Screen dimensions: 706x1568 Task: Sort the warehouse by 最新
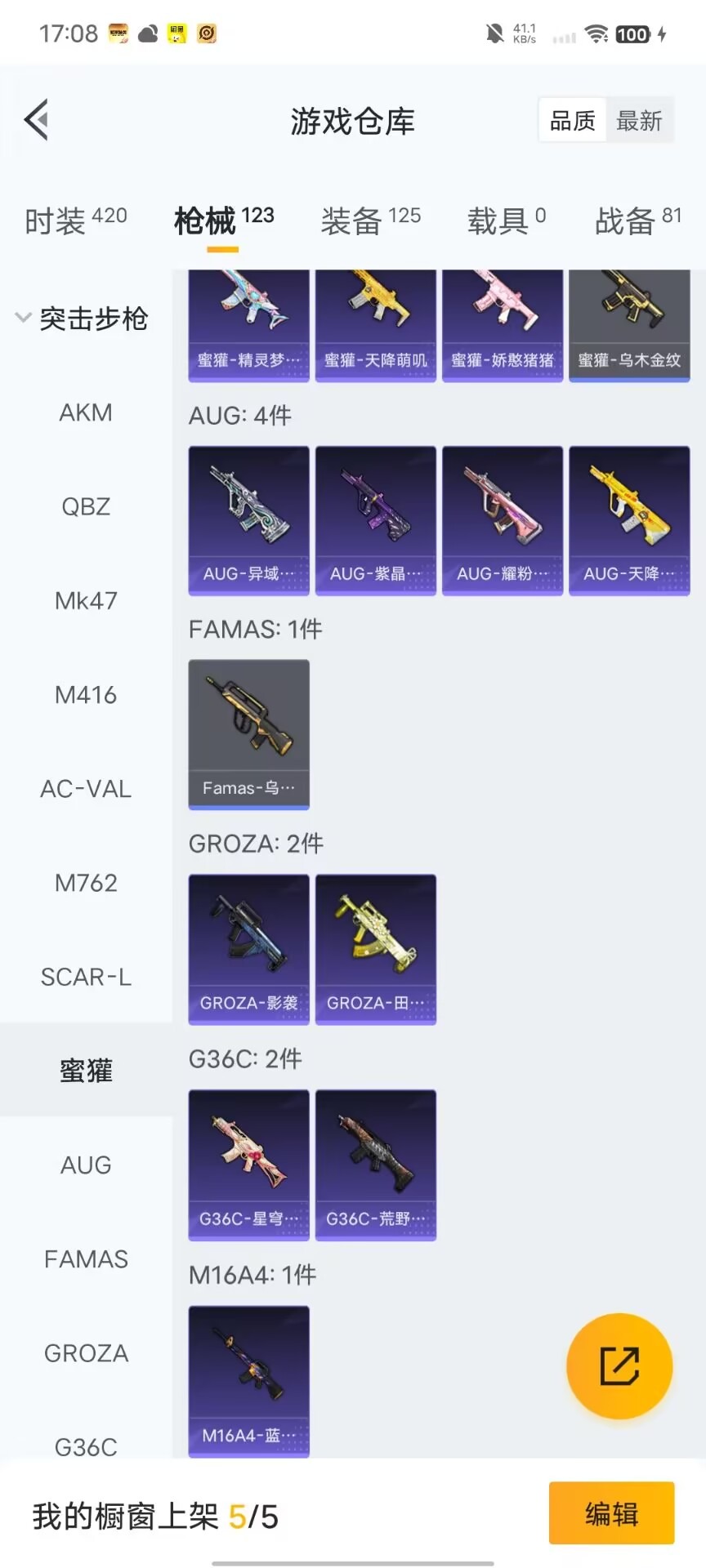click(639, 121)
